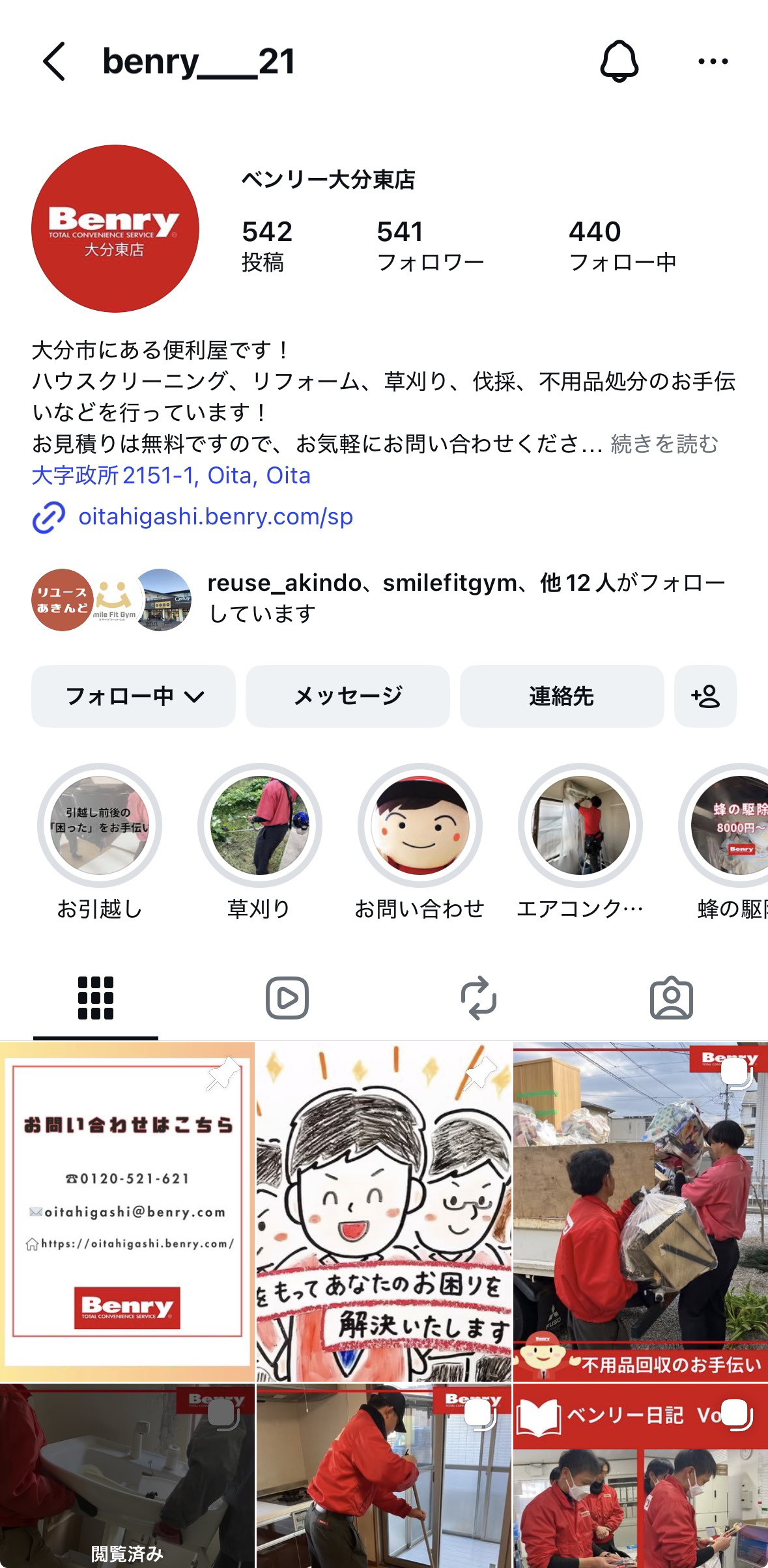View the 542 投稿 posts count
This screenshot has width=768, height=1568.
click(266, 246)
